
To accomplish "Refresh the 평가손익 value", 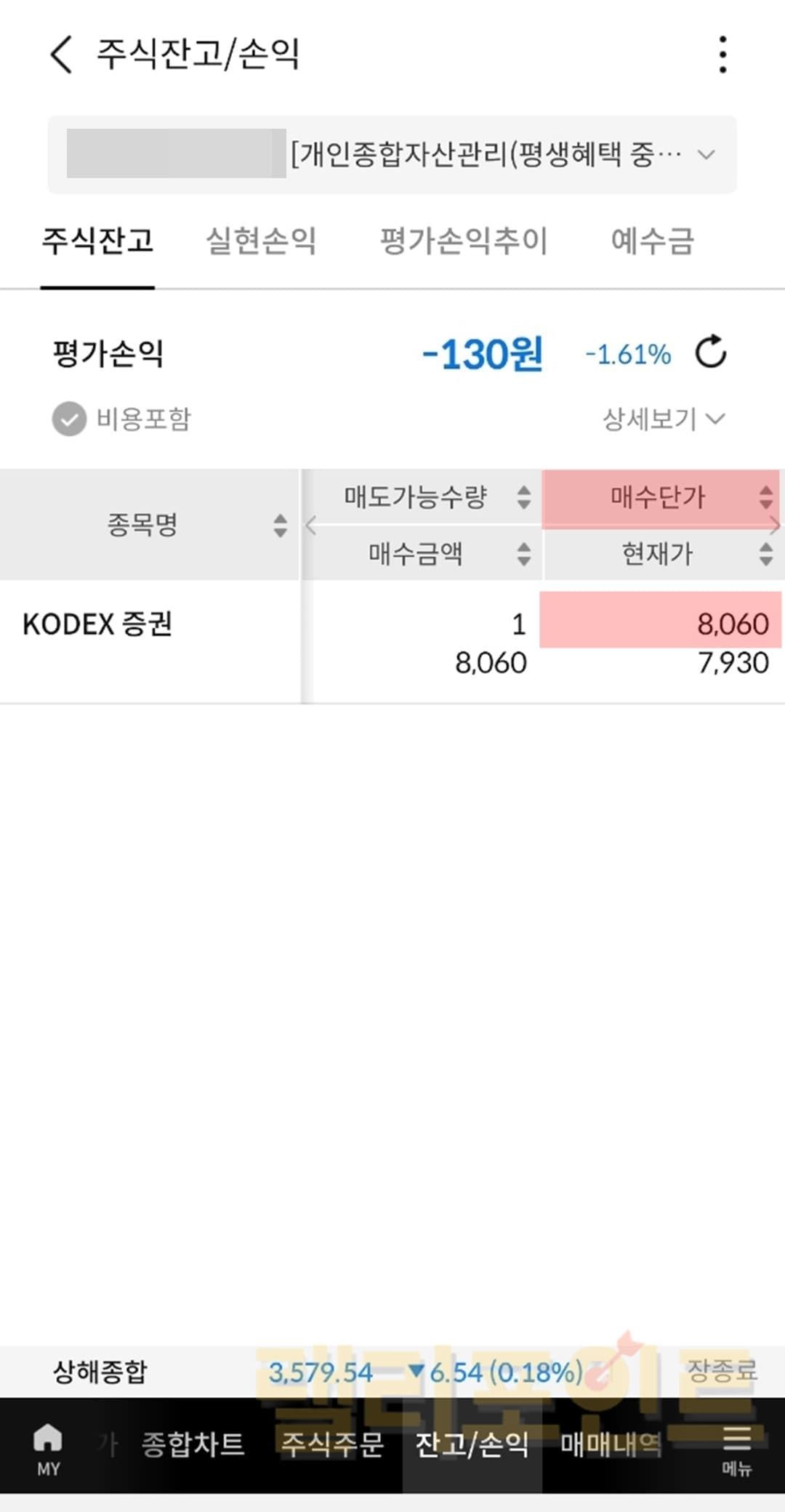I will (711, 353).
